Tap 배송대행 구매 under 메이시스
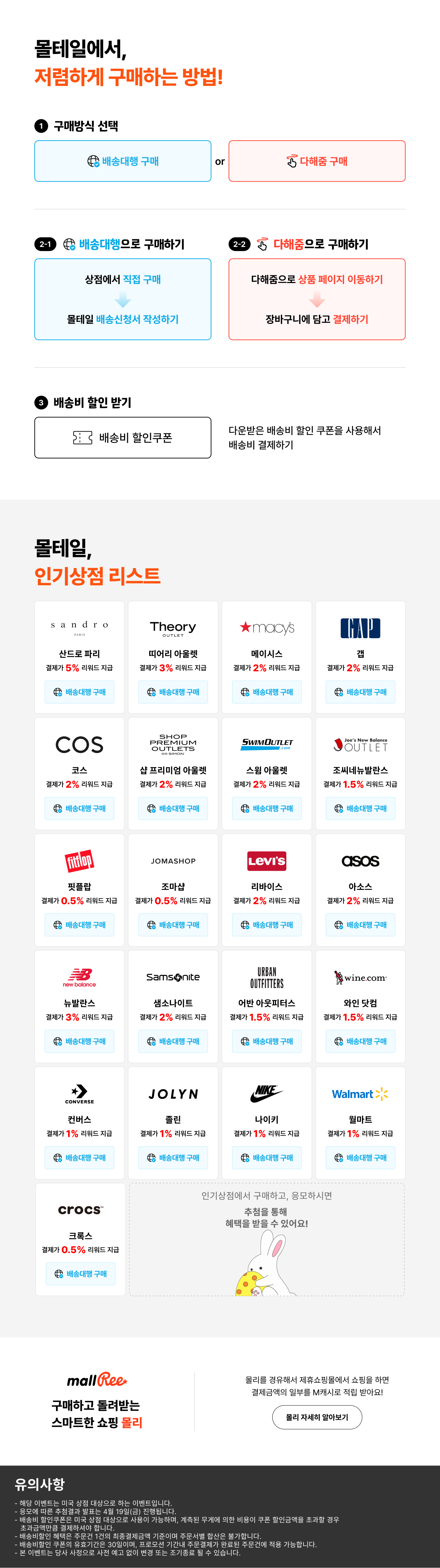Viewport: 440px width, 1568px height. pos(266,692)
